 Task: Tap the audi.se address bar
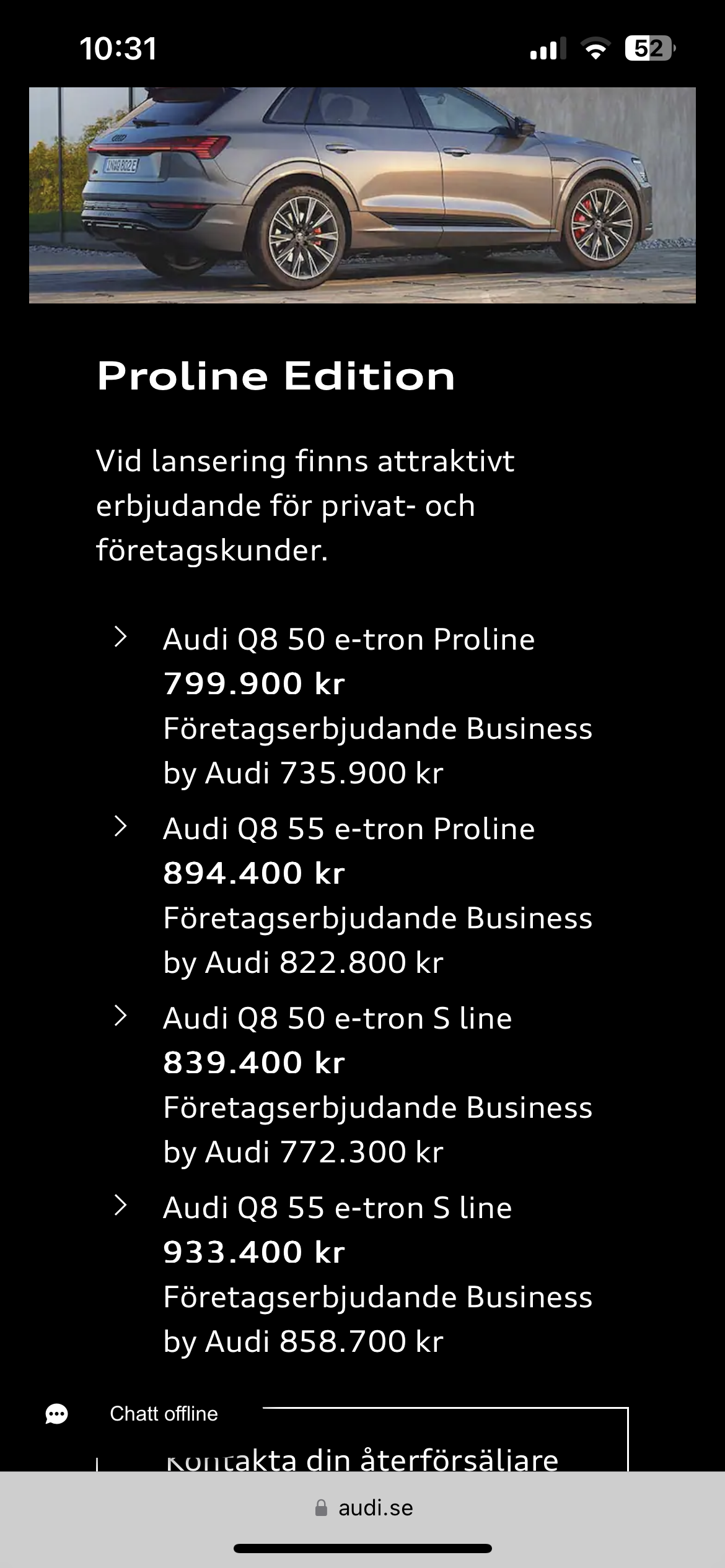(x=363, y=1508)
